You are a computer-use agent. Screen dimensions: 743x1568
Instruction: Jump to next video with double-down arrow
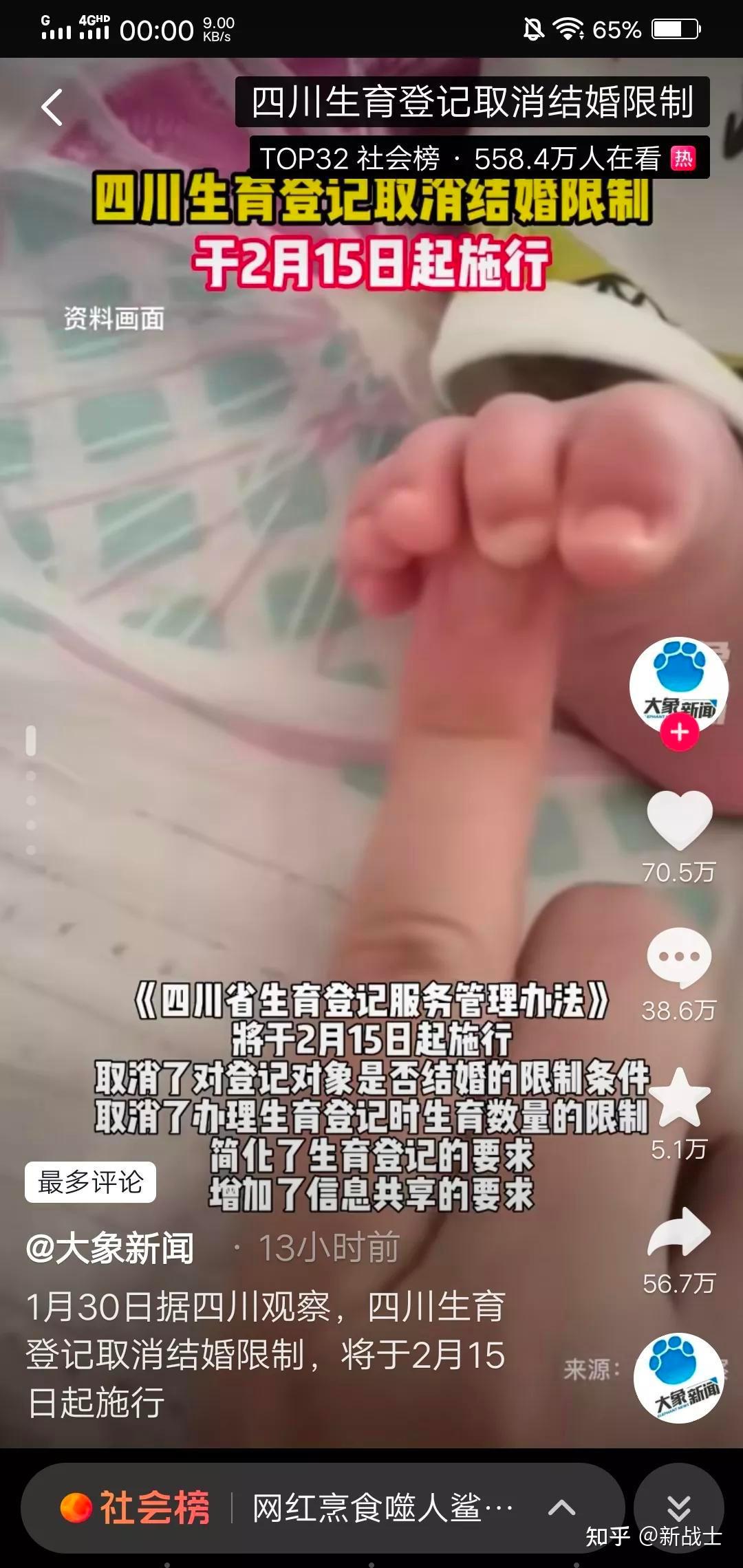tap(678, 1508)
